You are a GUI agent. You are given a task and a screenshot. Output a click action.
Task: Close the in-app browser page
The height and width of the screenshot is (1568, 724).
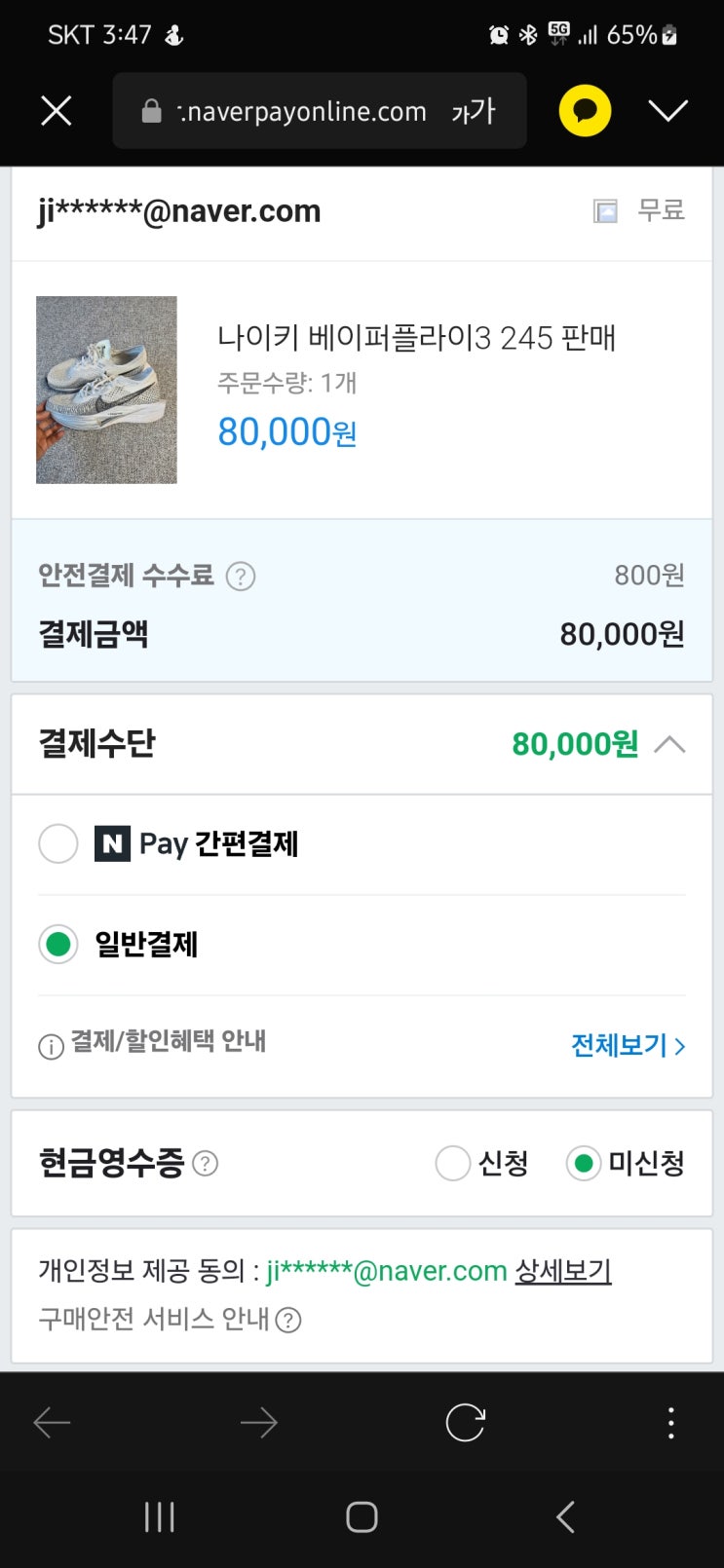coord(57,111)
